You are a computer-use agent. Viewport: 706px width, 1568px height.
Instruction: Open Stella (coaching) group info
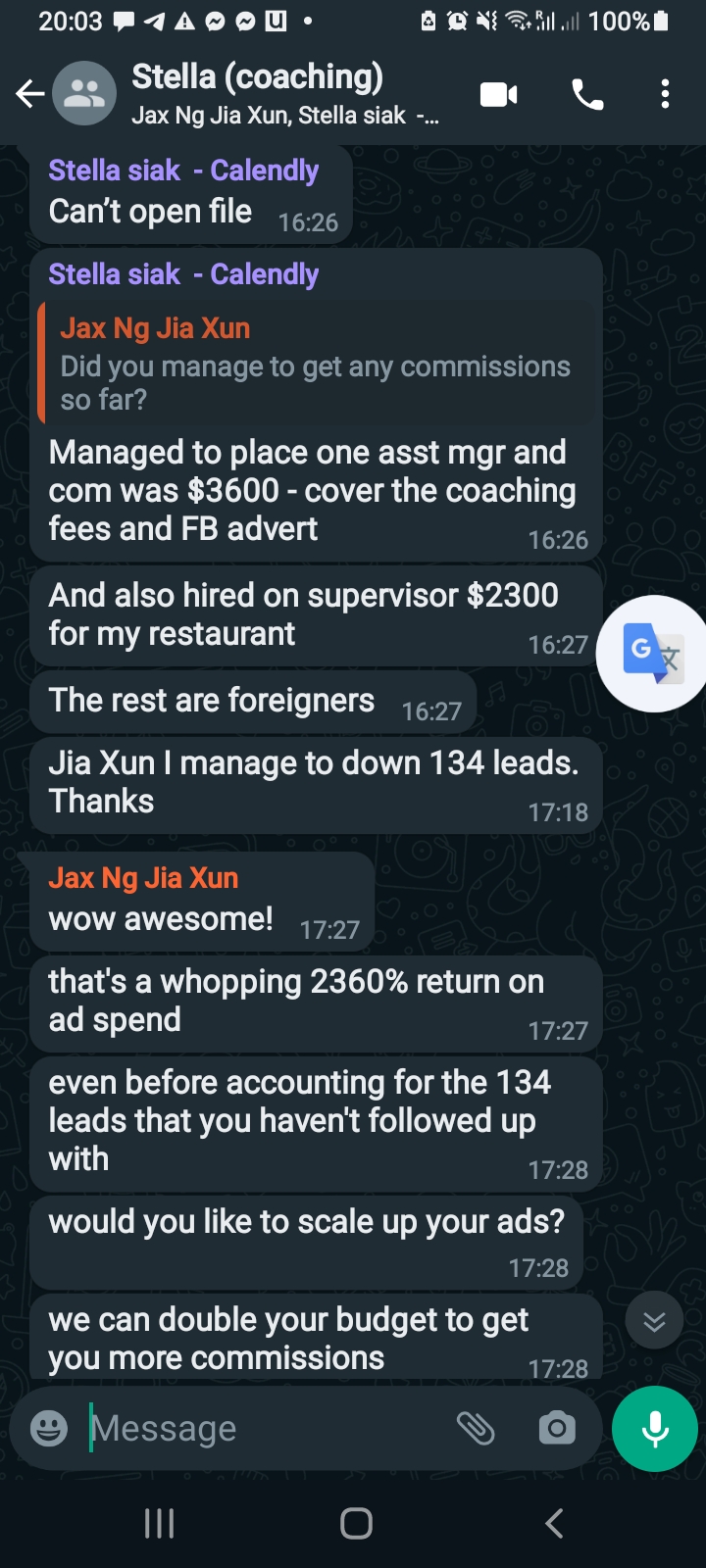[284, 94]
